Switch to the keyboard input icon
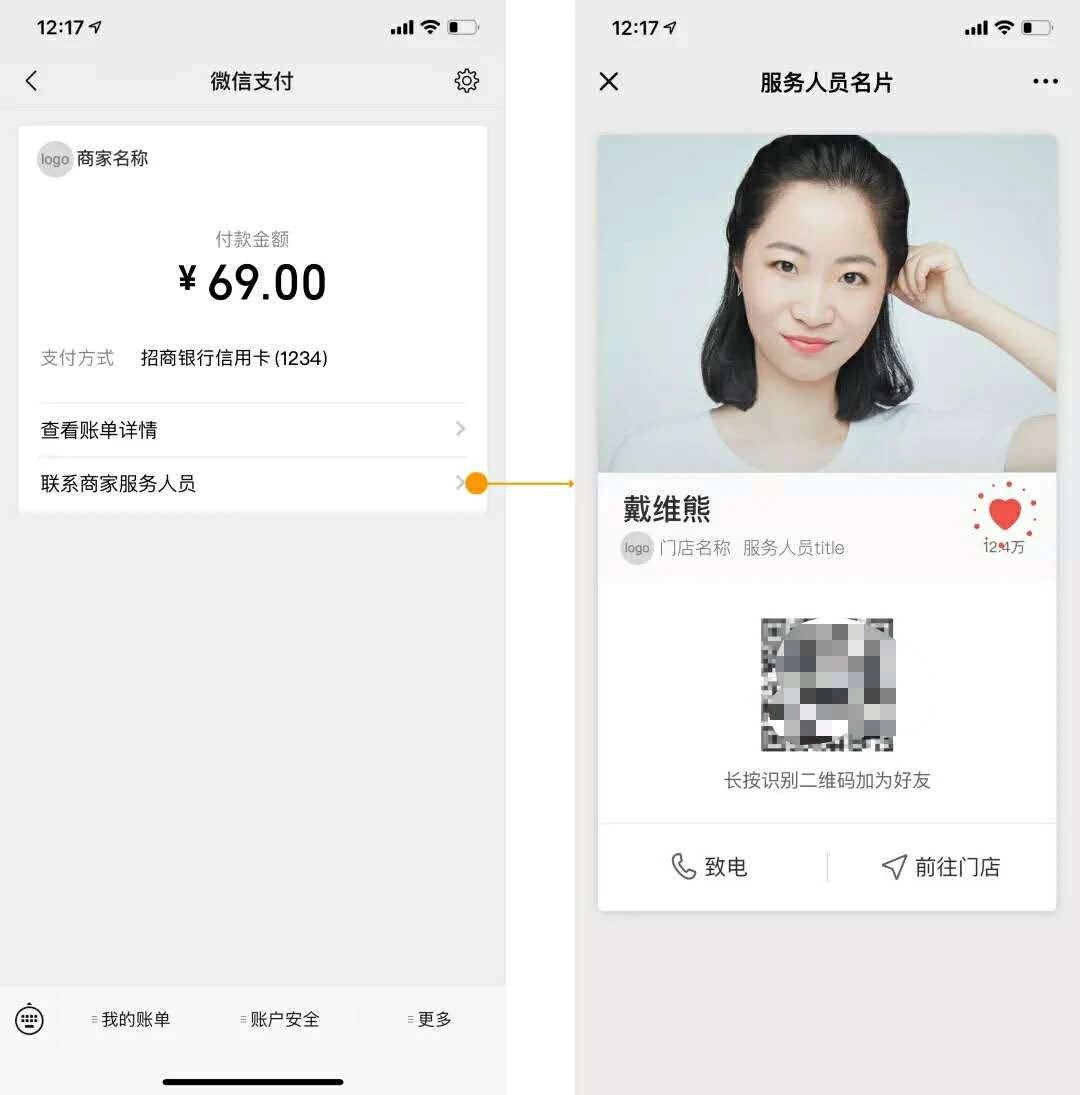Viewport: 1080px width, 1095px height. click(x=30, y=1019)
